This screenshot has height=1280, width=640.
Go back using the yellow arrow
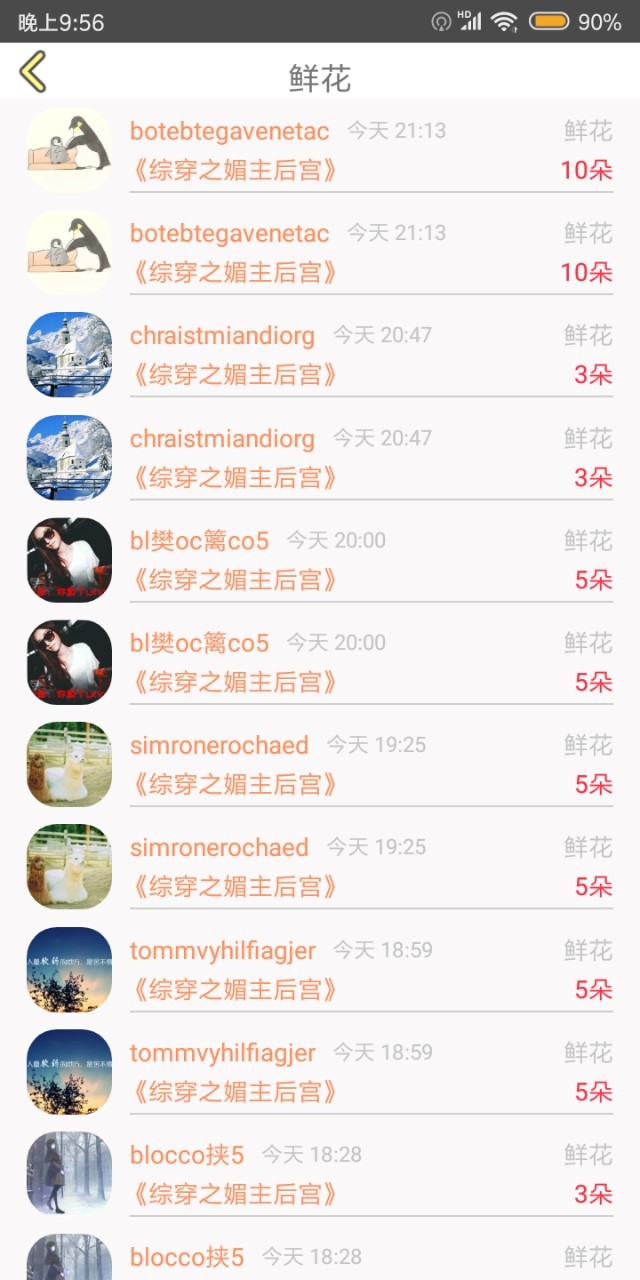click(x=33, y=72)
